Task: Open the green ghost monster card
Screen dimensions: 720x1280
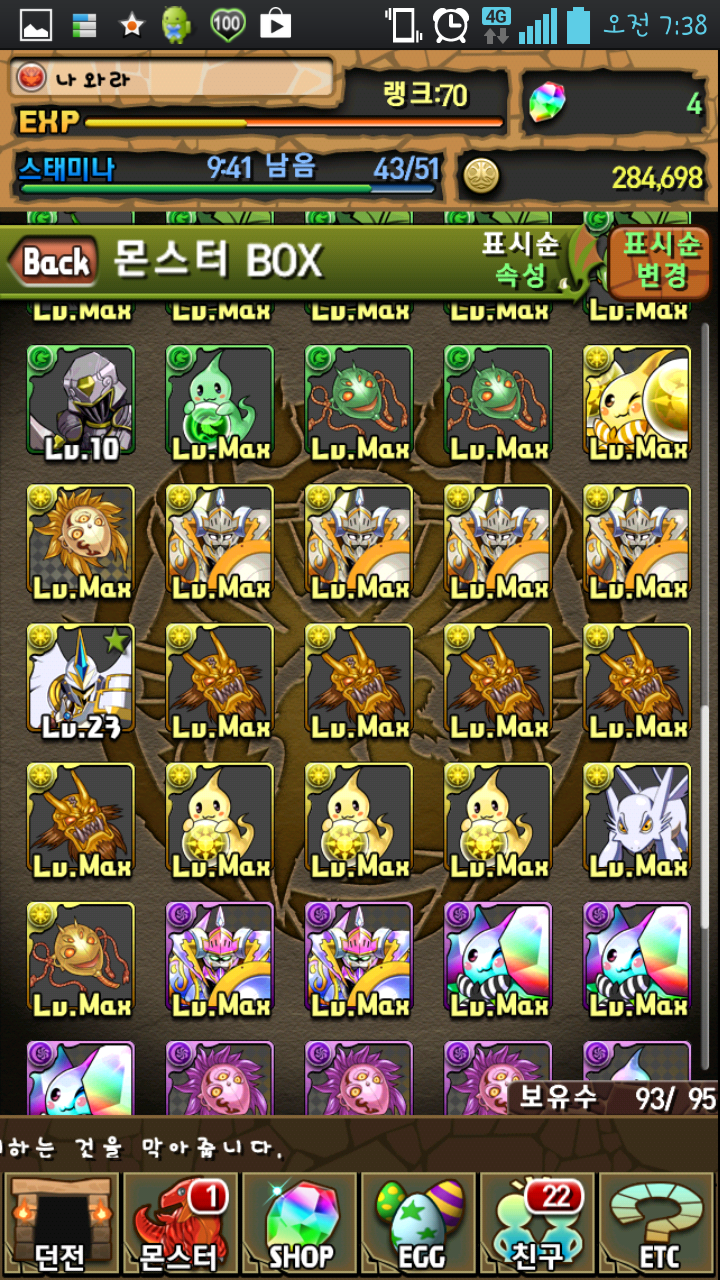Action: 219,400
